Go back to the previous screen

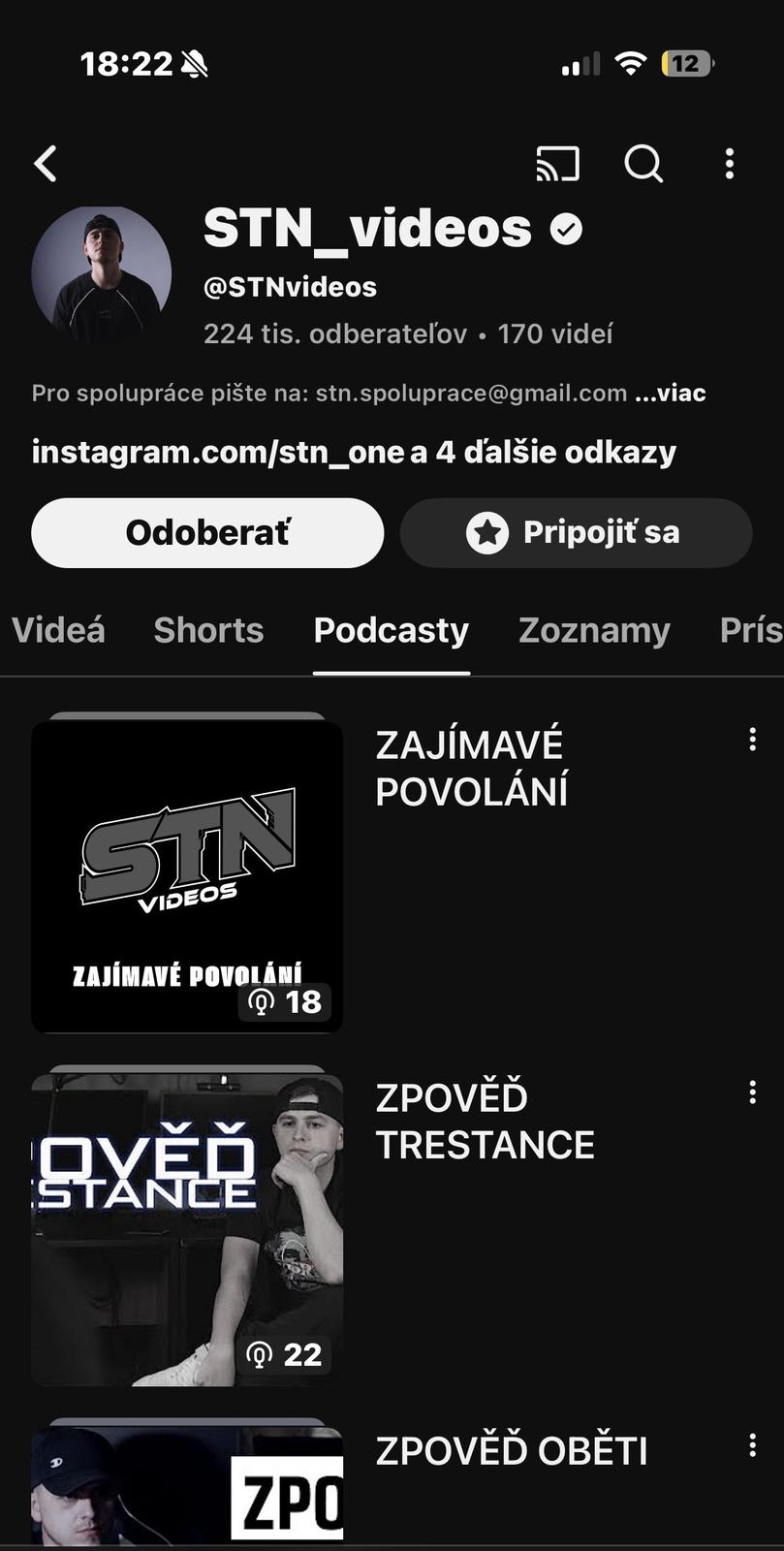pyautogui.click(x=46, y=164)
